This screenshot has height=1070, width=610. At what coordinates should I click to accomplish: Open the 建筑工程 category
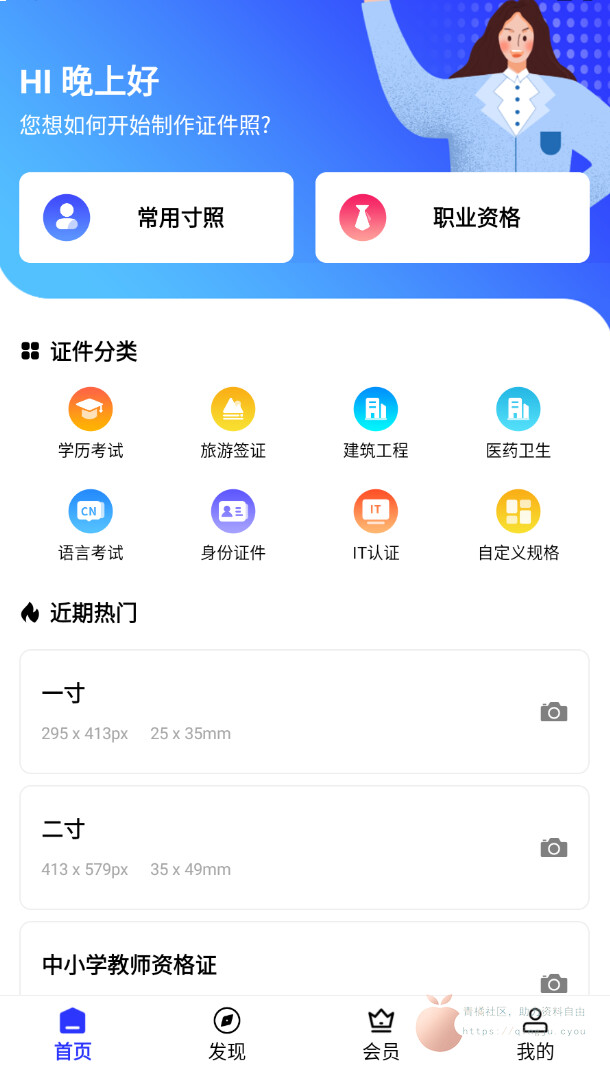(376, 423)
